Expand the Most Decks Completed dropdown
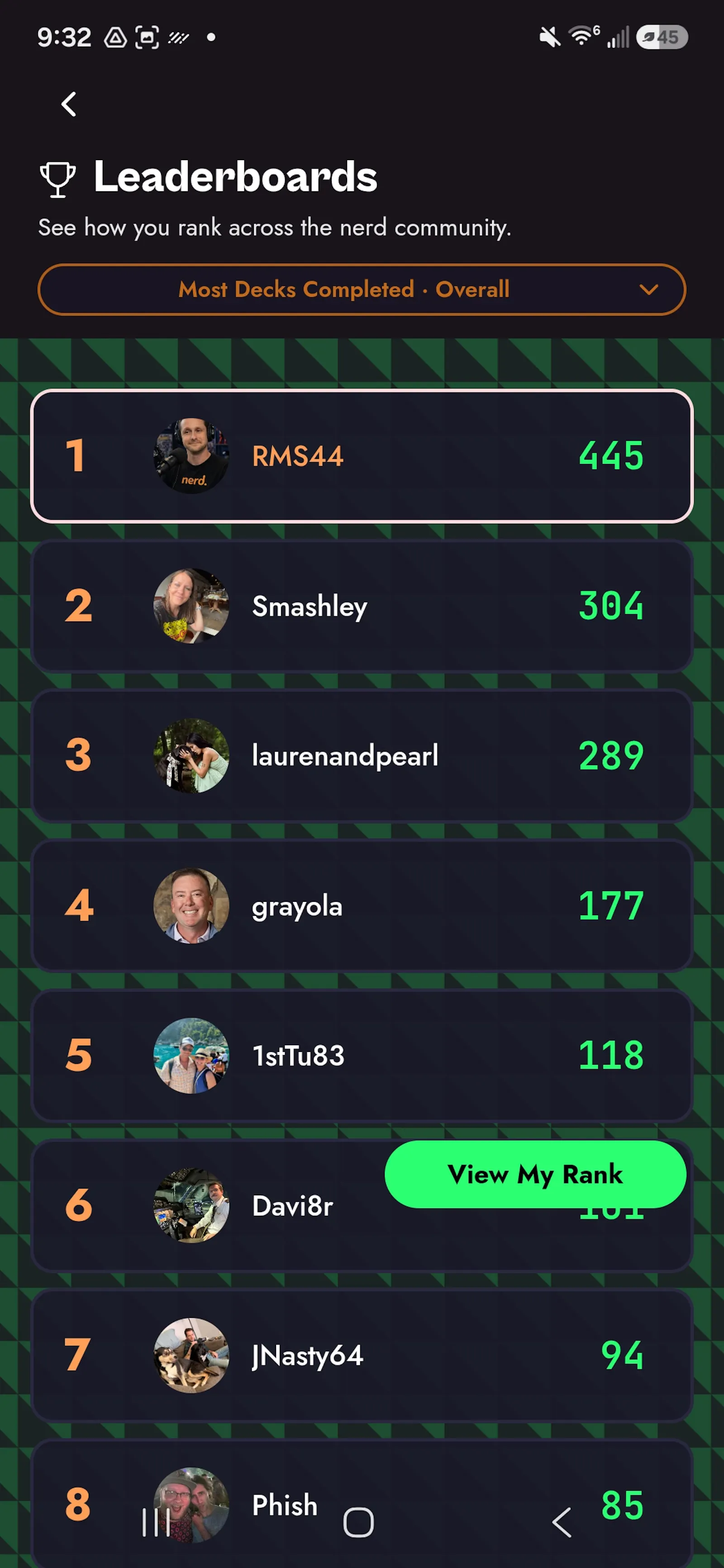Screen dimensions: 724x1568 click(x=362, y=290)
